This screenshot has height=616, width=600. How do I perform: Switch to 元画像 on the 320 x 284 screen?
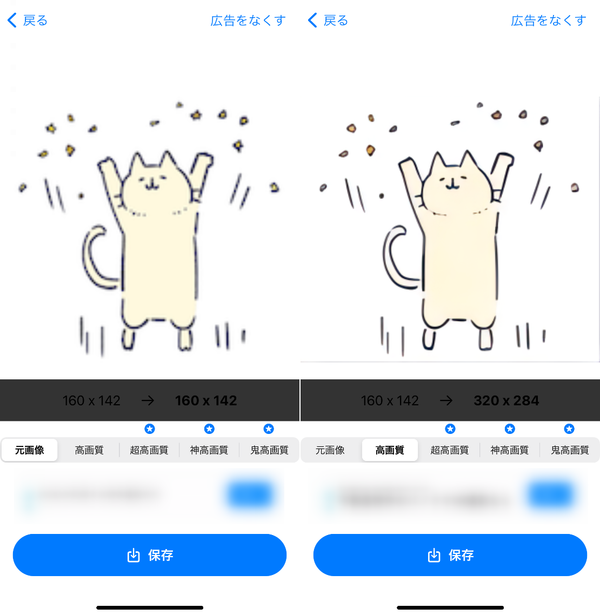click(x=330, y=450)
